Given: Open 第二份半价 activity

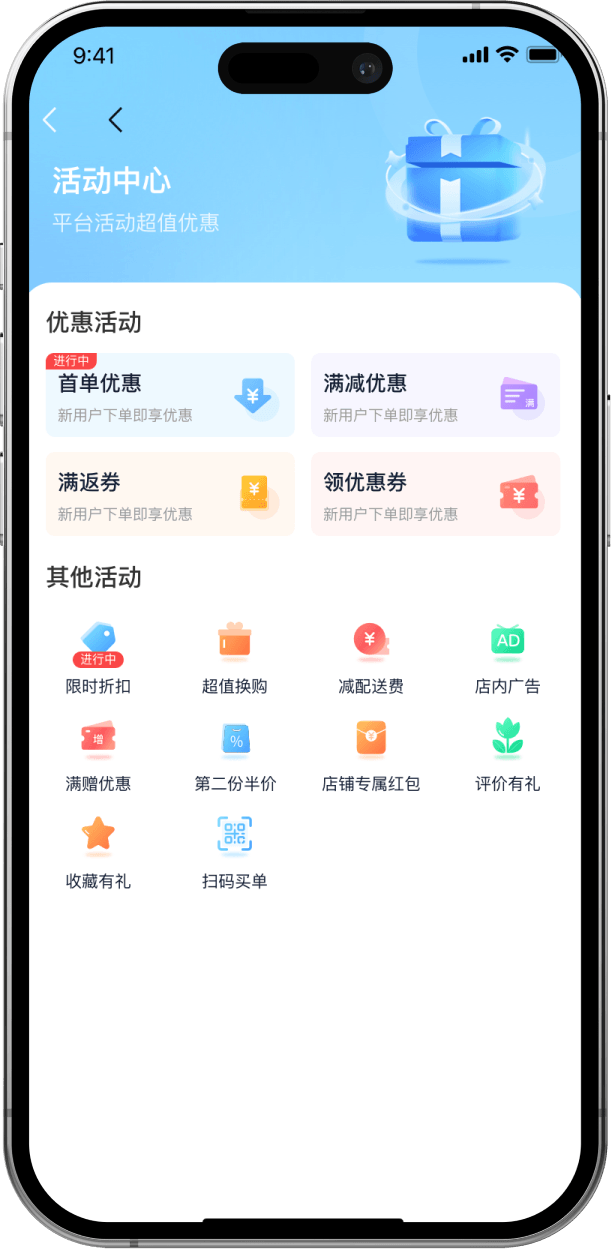Looking at the screenshot, I should click(x=234, y=753).
